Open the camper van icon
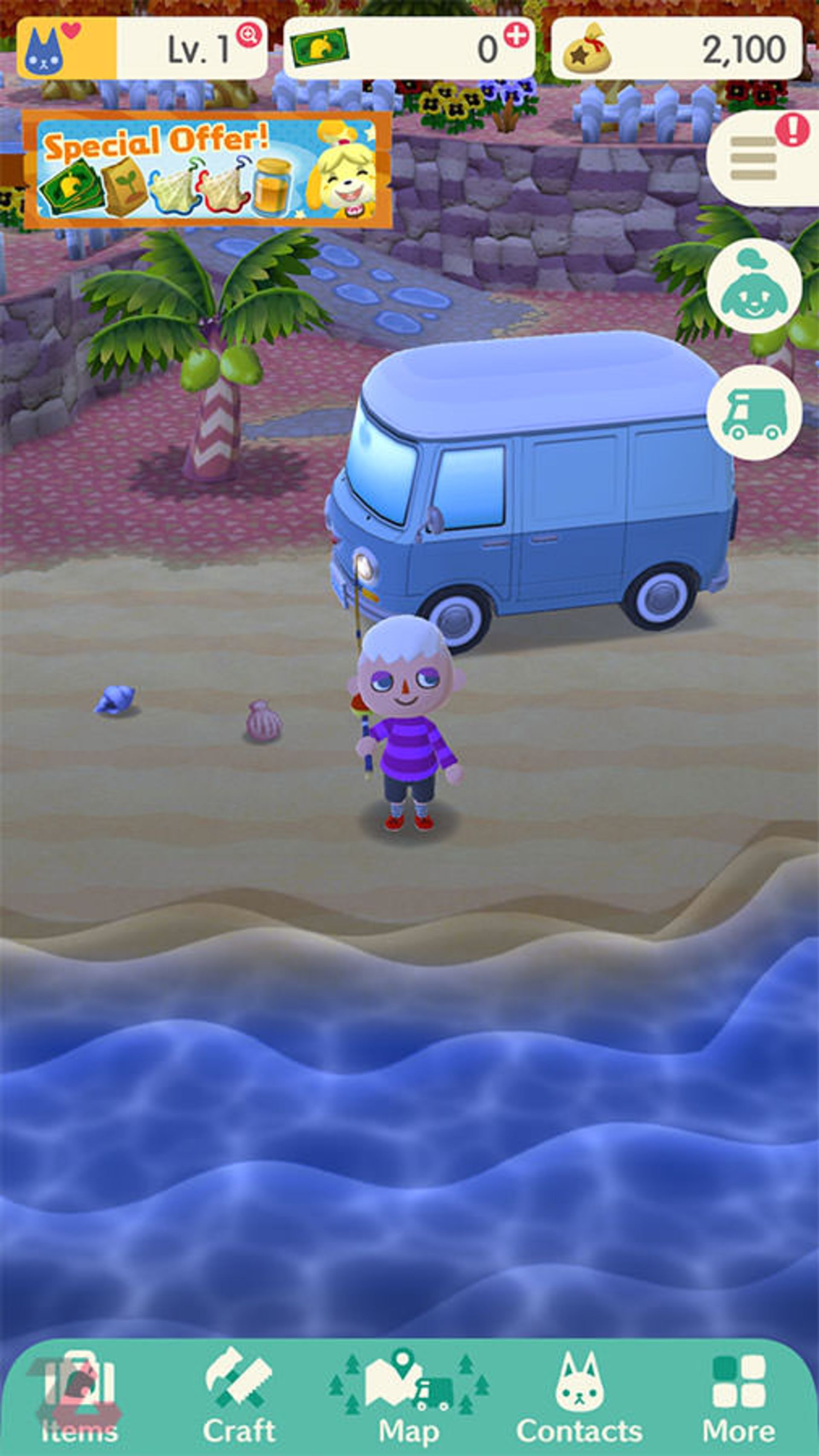The image size is (819, 1456). (x=753, y=413)
